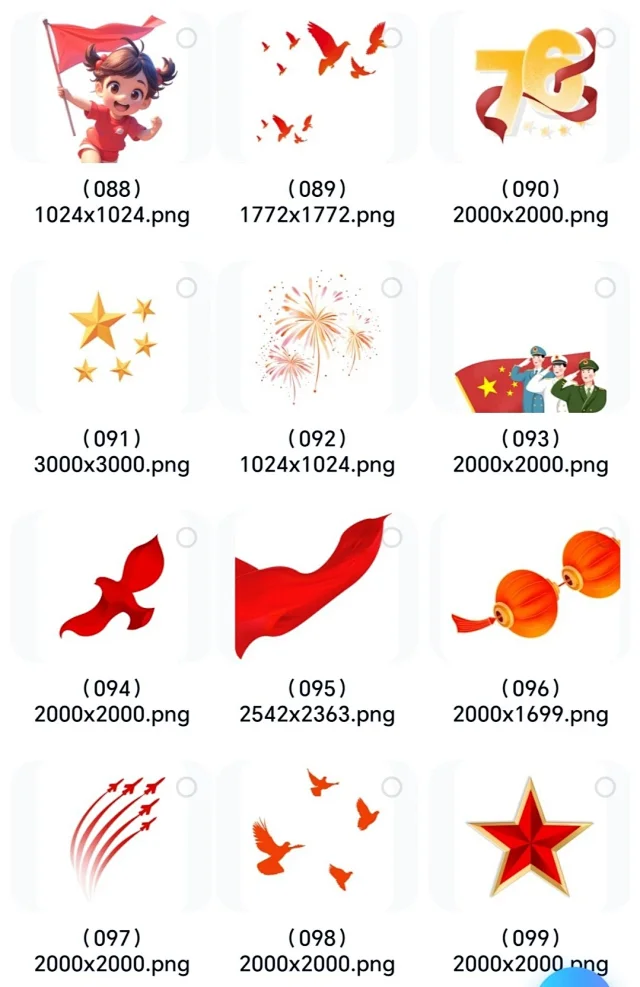Select the circle on image 097 jet trails
Image resolution: width=640 pixels, height=987 pixels.
(x=186, y=787)
